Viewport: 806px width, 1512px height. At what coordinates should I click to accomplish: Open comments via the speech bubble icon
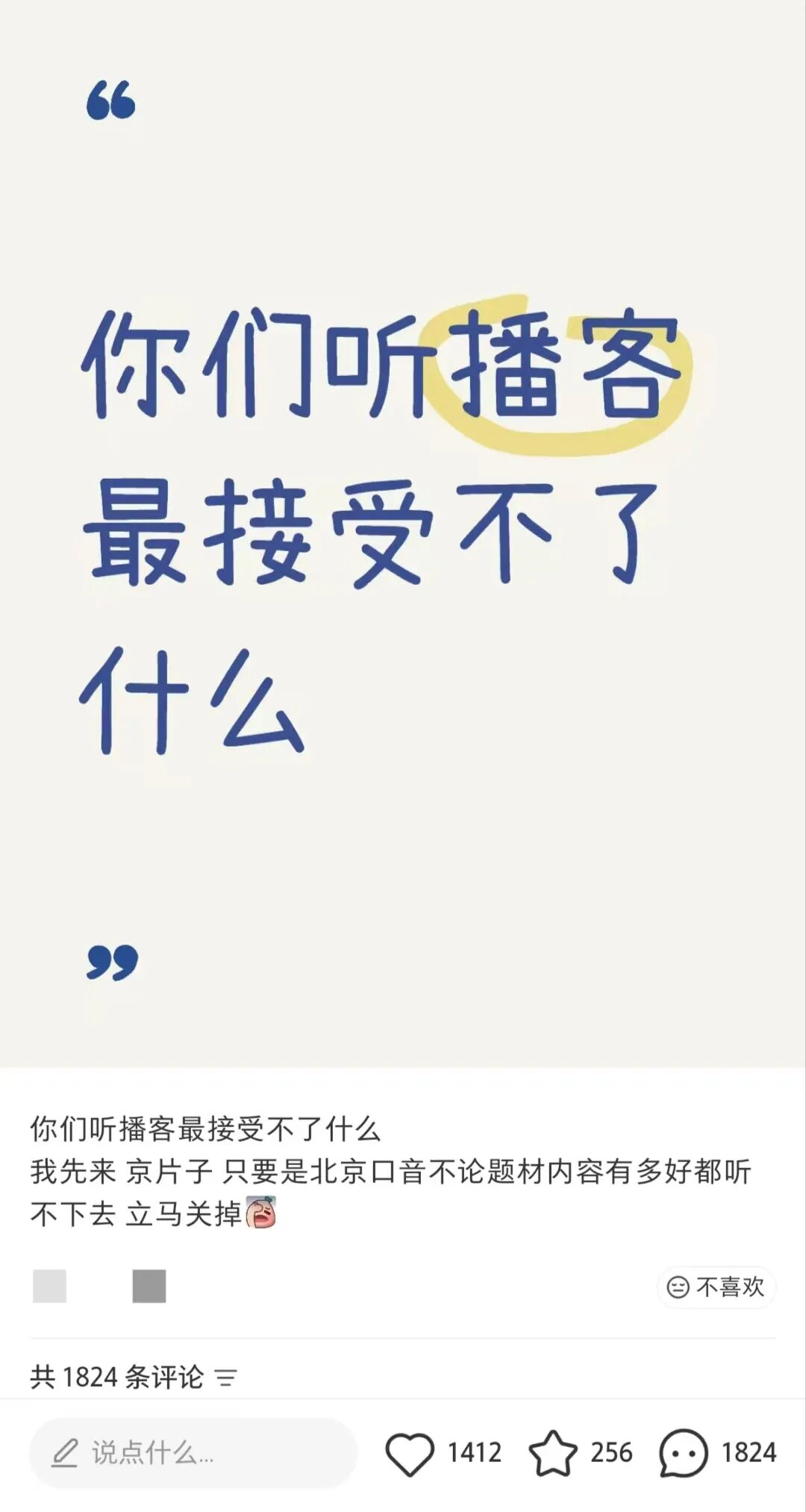click(682, 1453)
